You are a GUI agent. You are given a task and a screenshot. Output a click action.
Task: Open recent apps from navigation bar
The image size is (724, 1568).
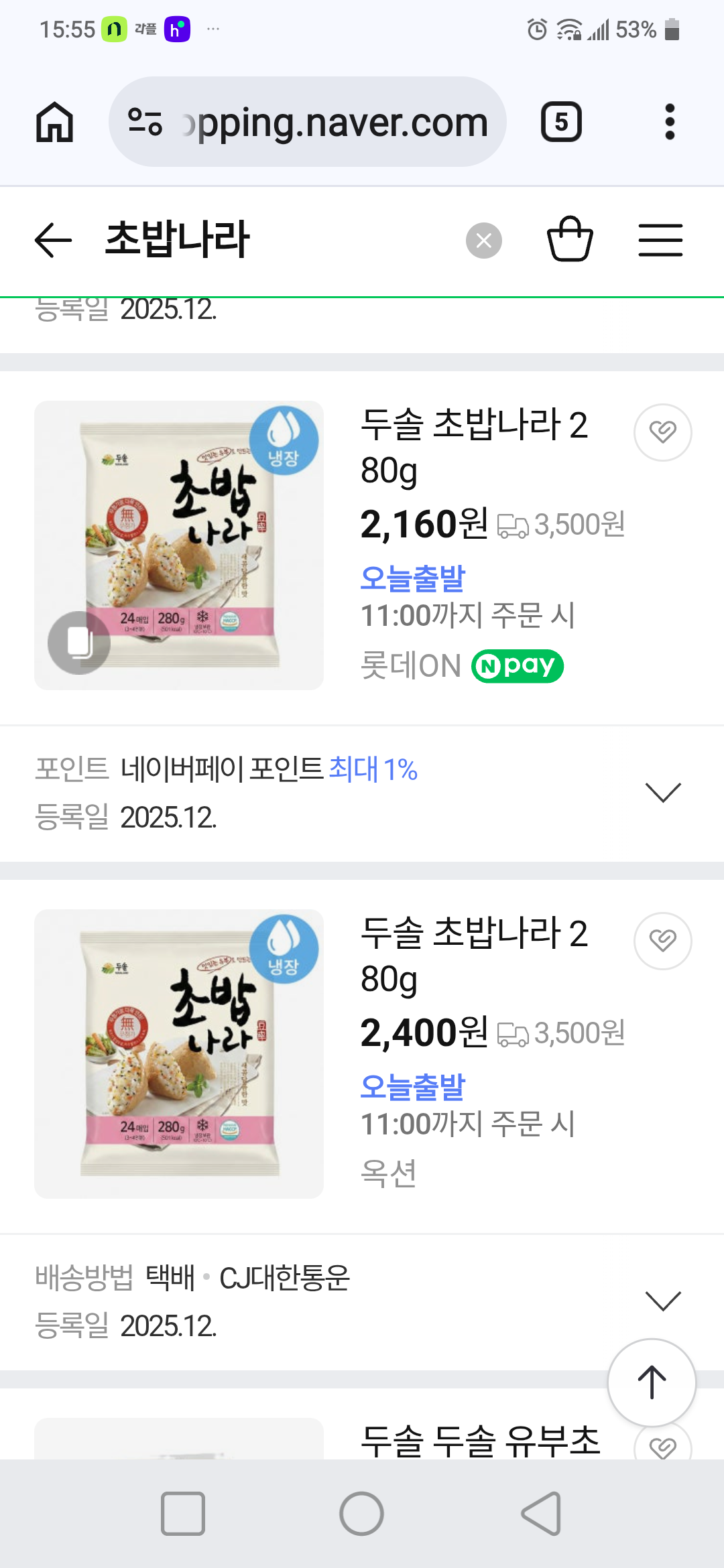[x=183, y=1514]
